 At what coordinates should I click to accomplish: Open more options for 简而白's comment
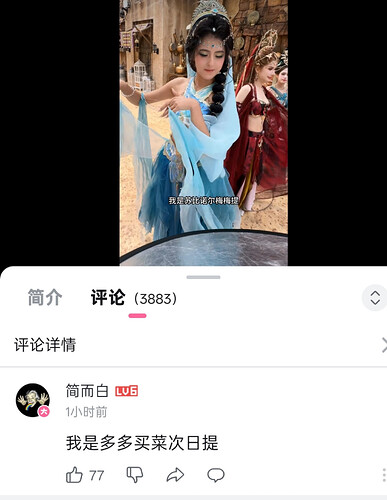click(x=384, y=475)
